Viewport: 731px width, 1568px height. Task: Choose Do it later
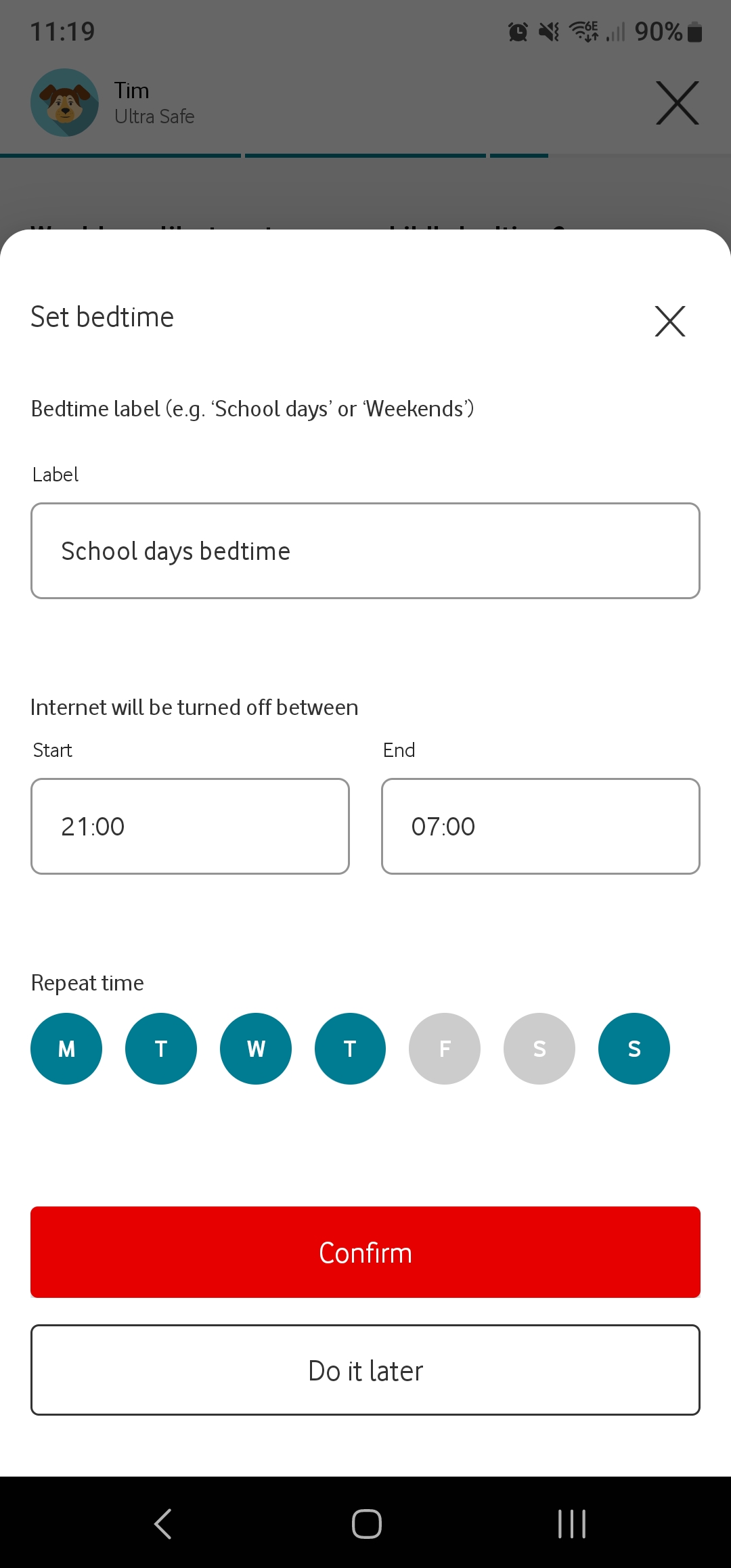coord(365,1370)
